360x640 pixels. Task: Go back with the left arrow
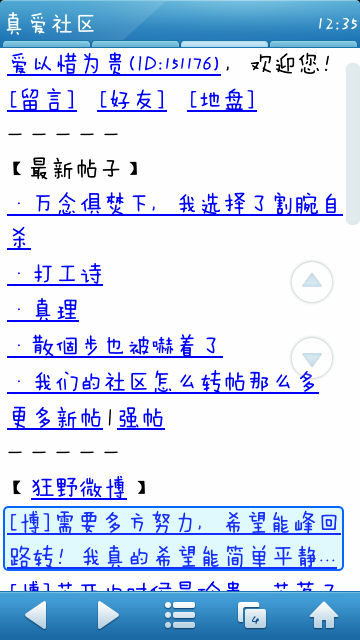coord(36,615)
